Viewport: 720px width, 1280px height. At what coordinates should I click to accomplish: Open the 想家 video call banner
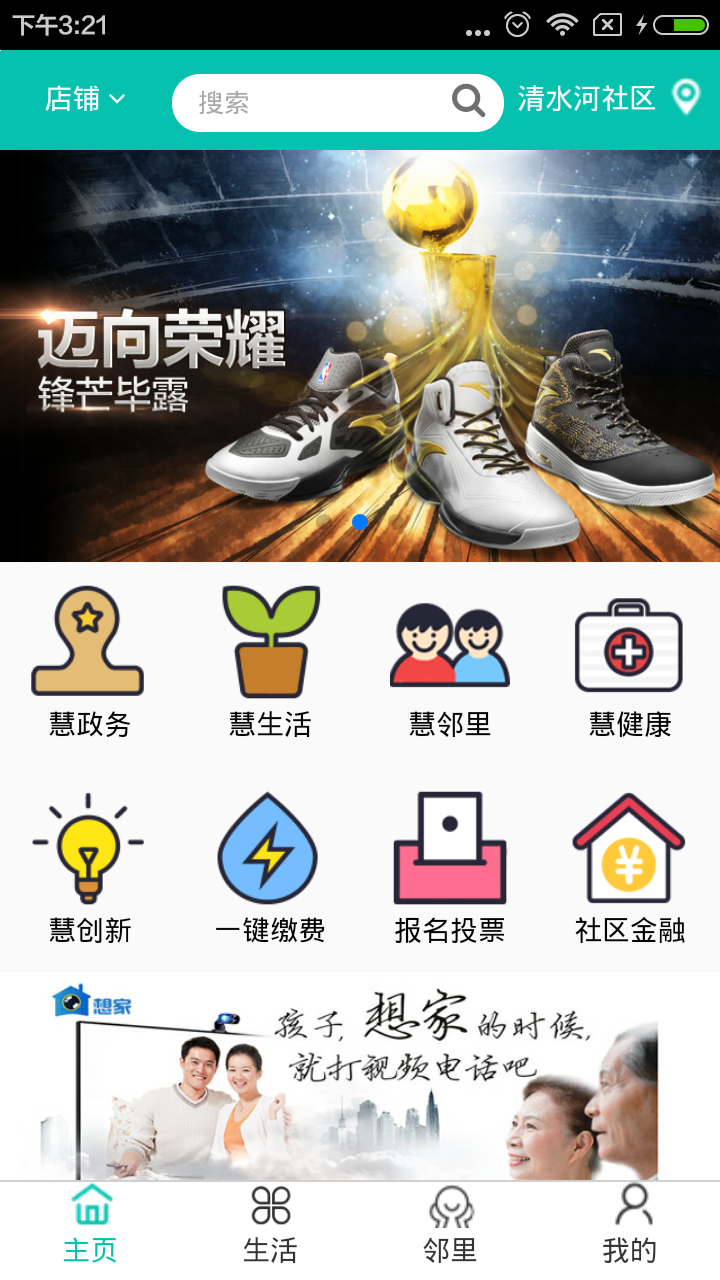(x=360, y=1078)
